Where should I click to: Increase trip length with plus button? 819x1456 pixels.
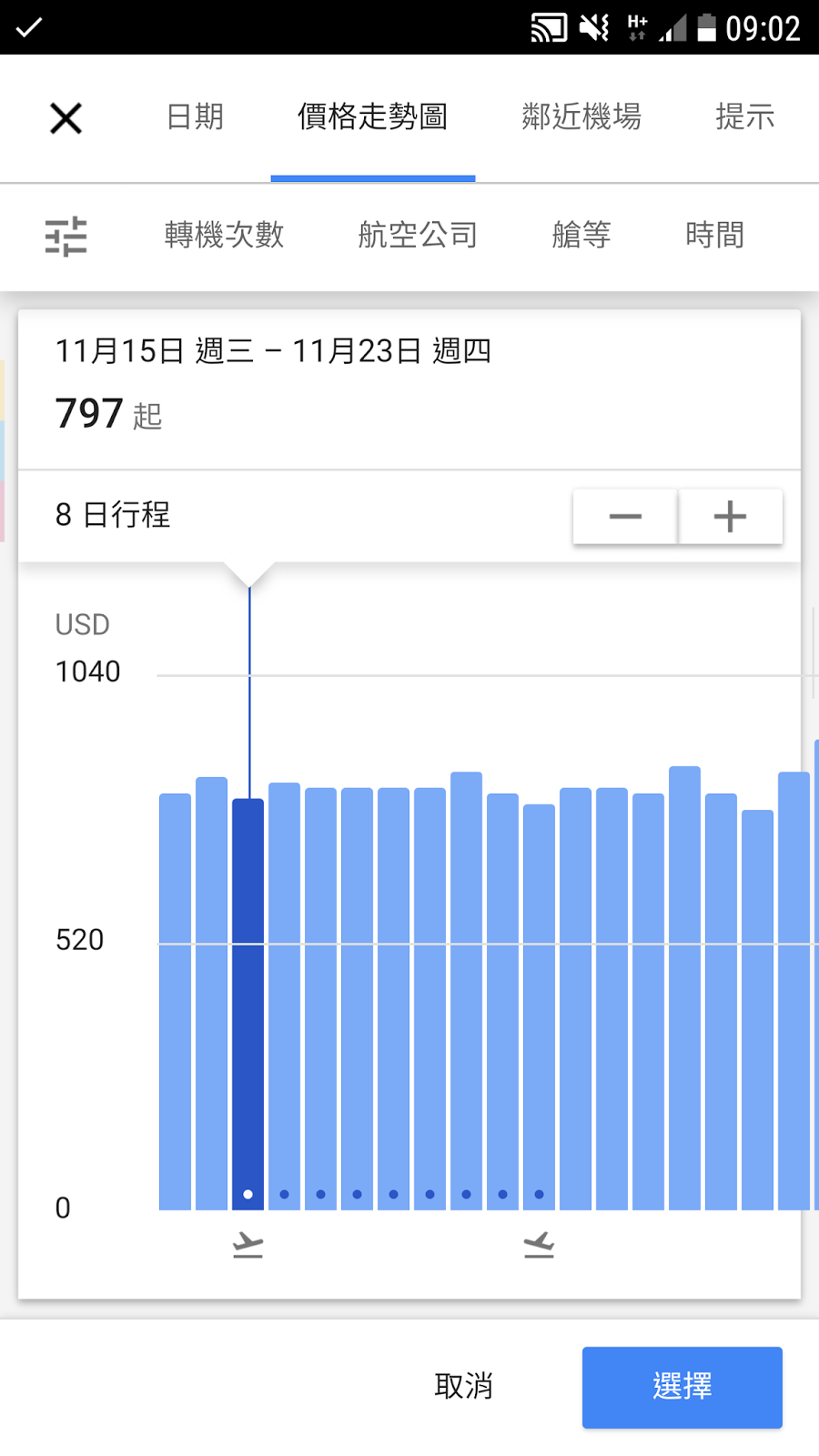[x=730, y=517]
